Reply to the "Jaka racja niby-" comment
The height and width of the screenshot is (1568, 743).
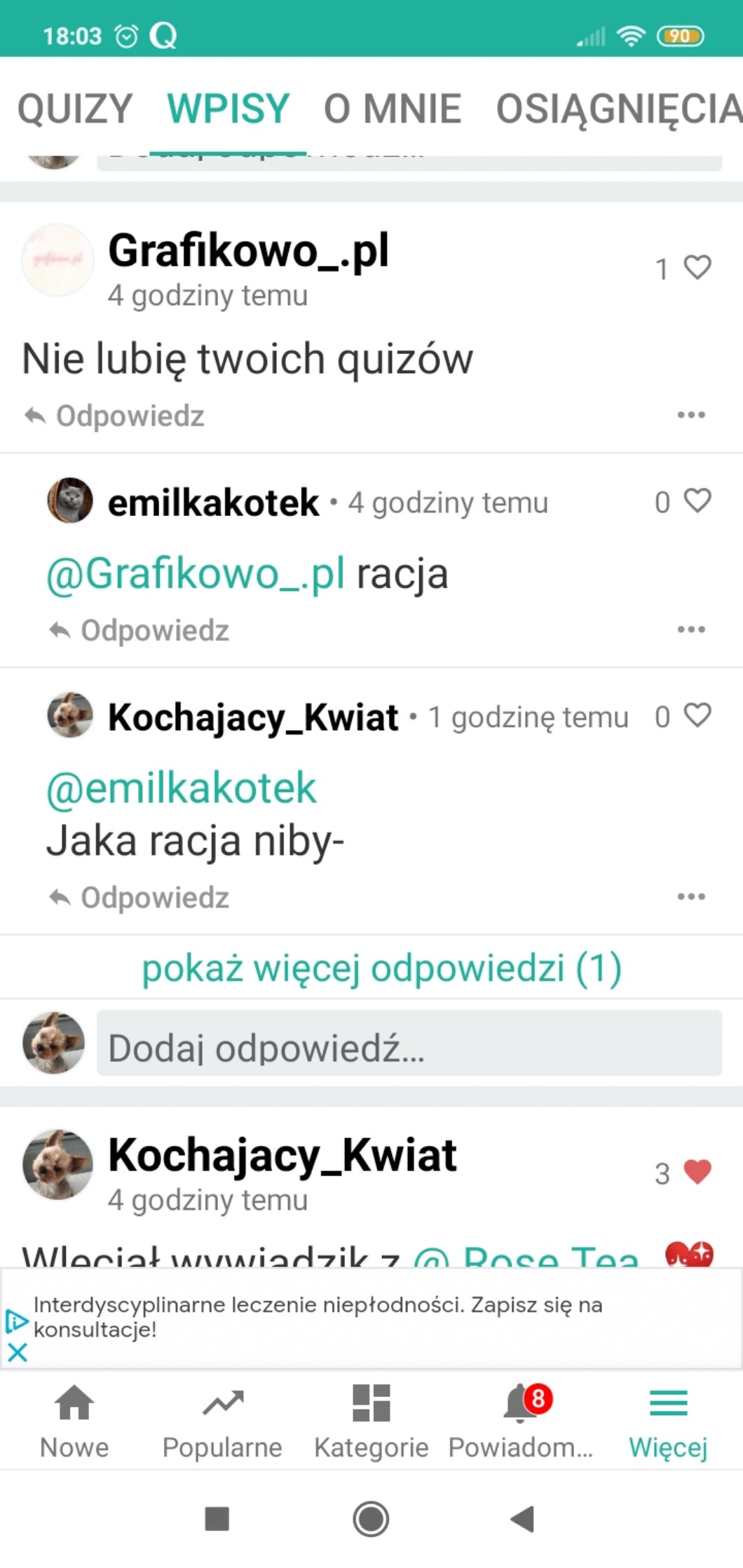139,897
